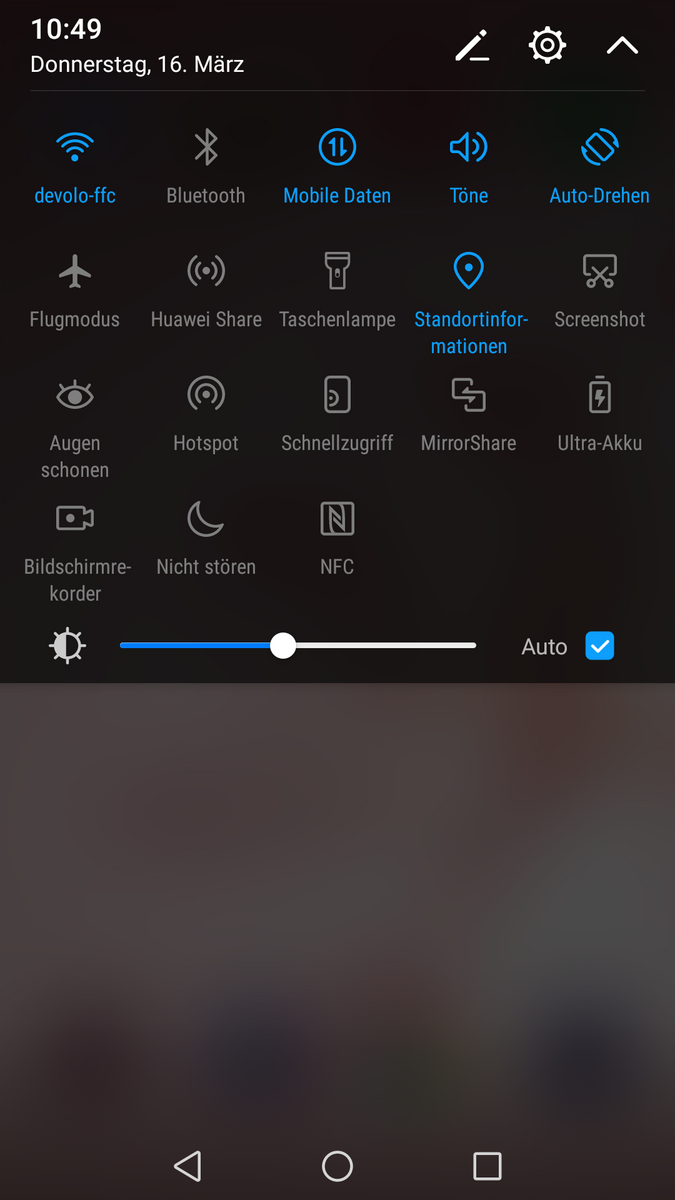
Task: Turn off Auto-Drehen
Action: (599, 148)
